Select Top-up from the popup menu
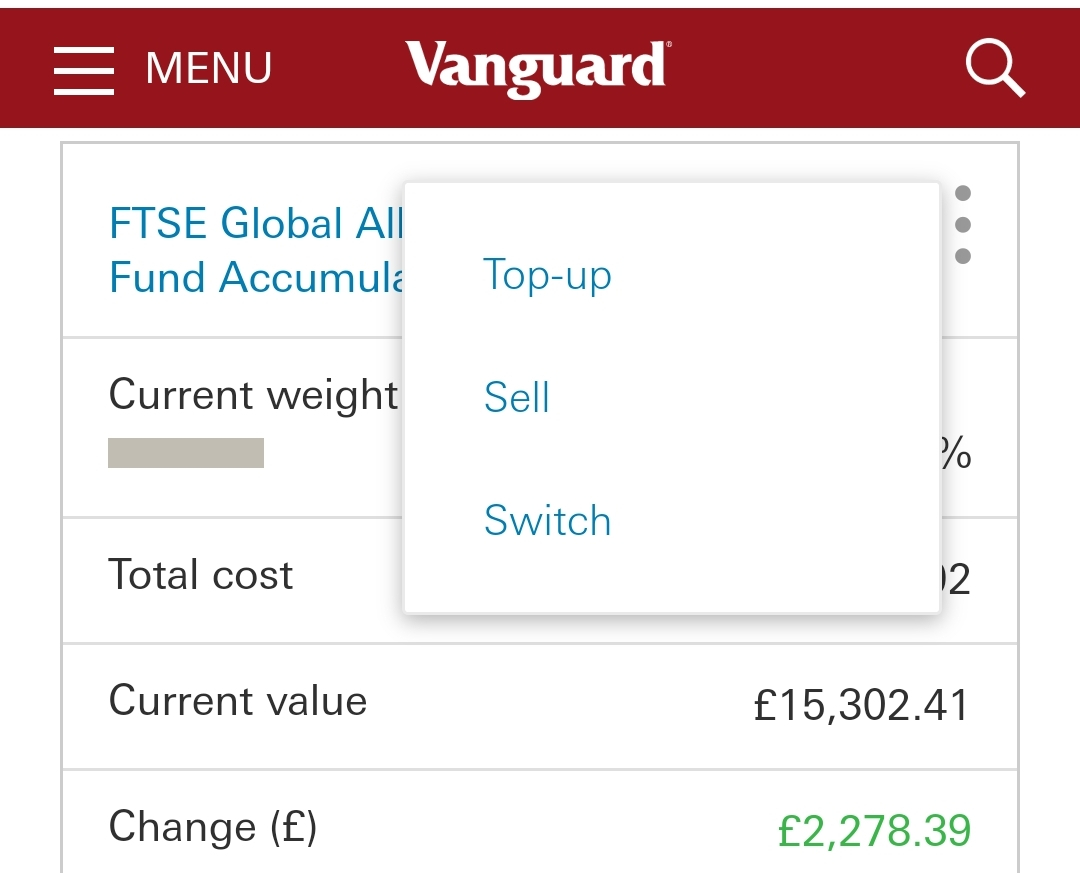The width and height of the screenshot is (1080, 873). [x=547, y=275]
